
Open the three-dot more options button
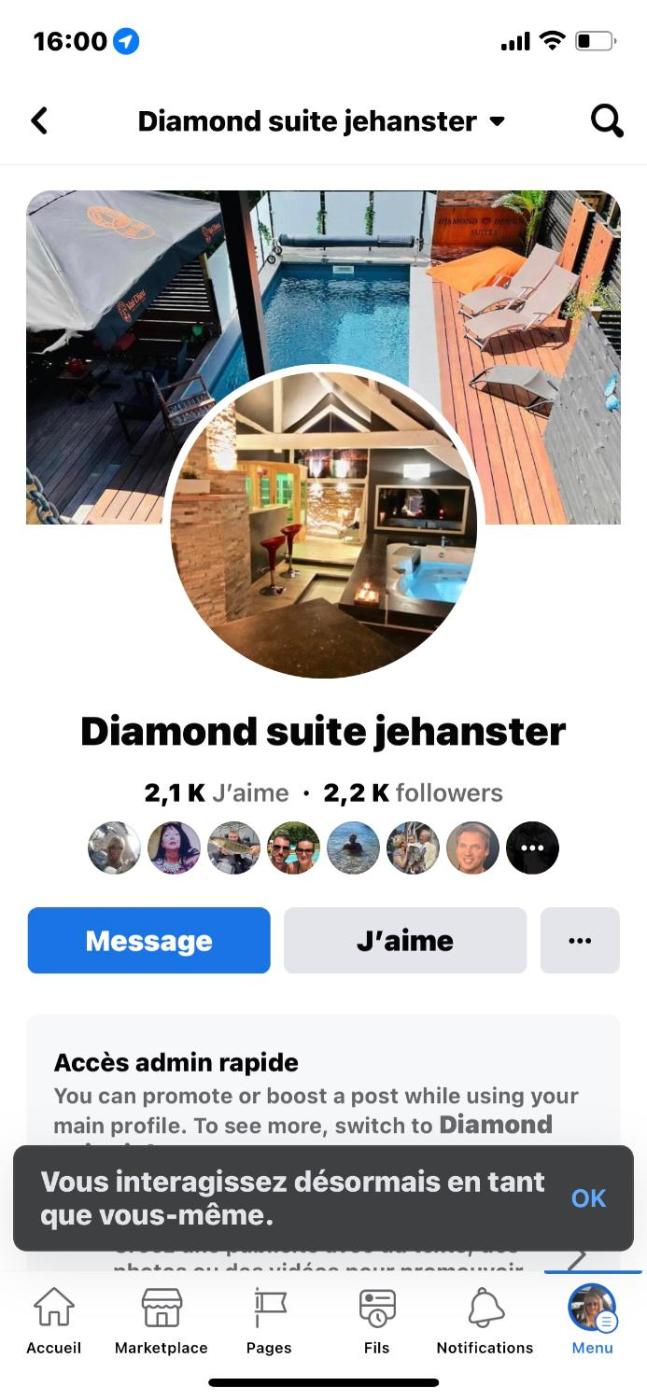(580, 940)
